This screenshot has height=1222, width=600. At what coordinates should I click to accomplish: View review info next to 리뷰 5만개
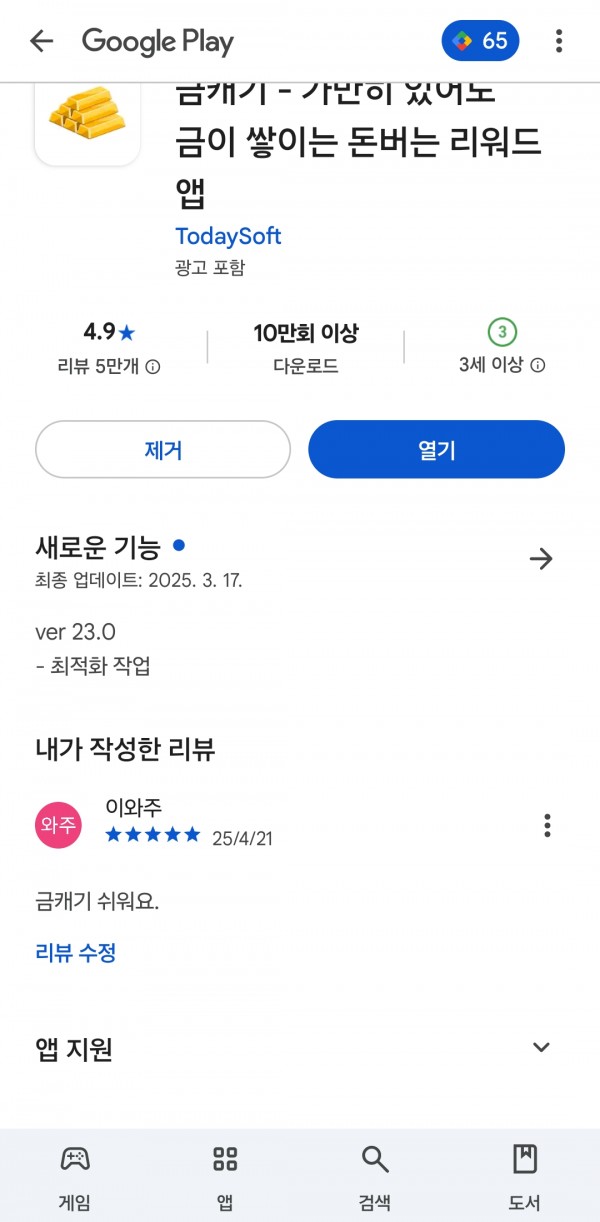click(153, 367)
